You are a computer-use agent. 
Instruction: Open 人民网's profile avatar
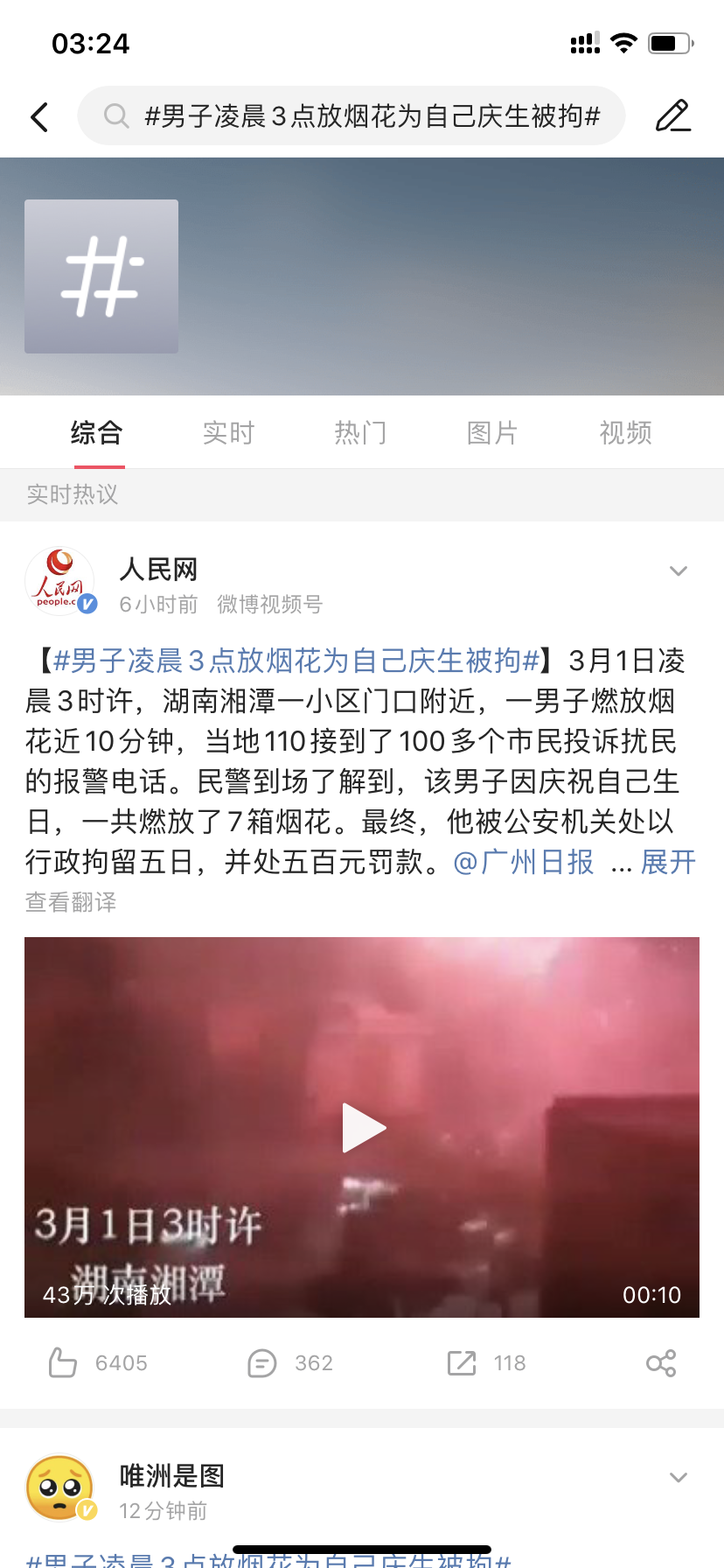[x=59, y=581]
